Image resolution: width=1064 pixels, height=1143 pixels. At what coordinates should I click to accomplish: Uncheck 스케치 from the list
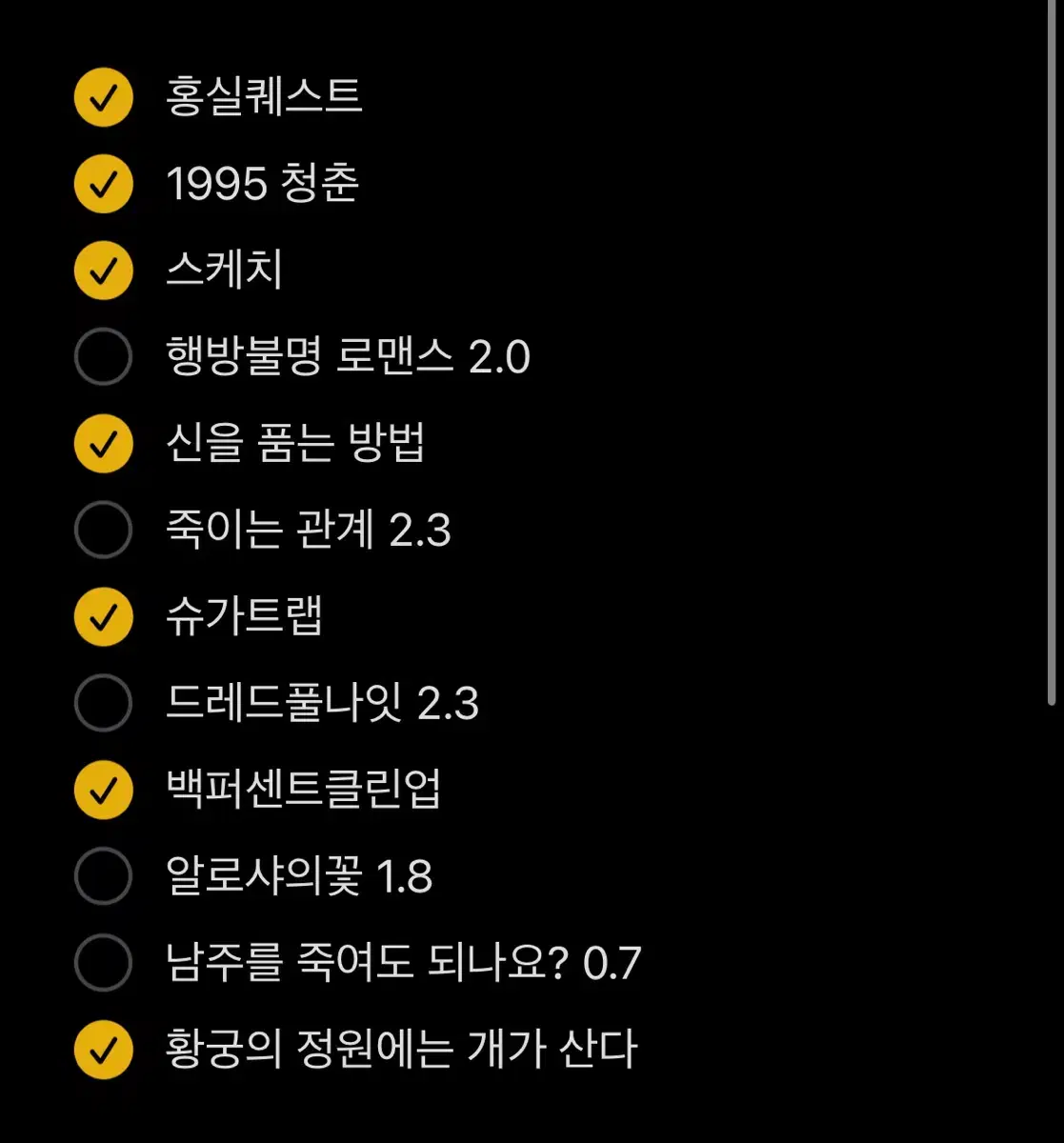pos(102,270)
